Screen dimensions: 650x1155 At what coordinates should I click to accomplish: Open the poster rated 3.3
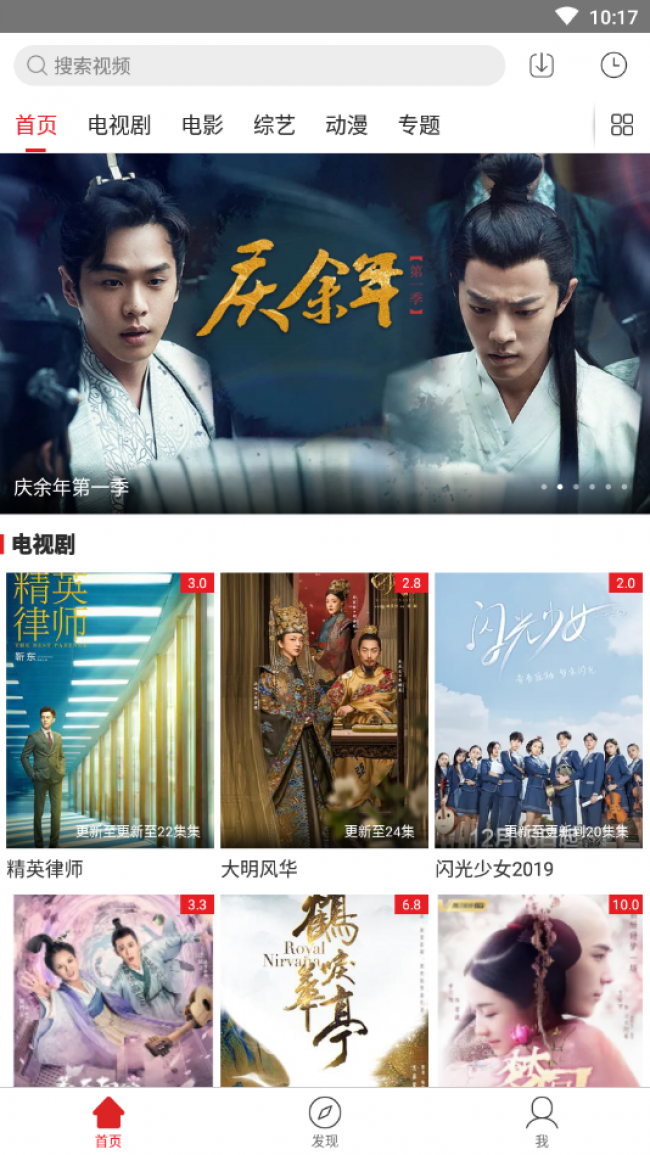(113, 991)
